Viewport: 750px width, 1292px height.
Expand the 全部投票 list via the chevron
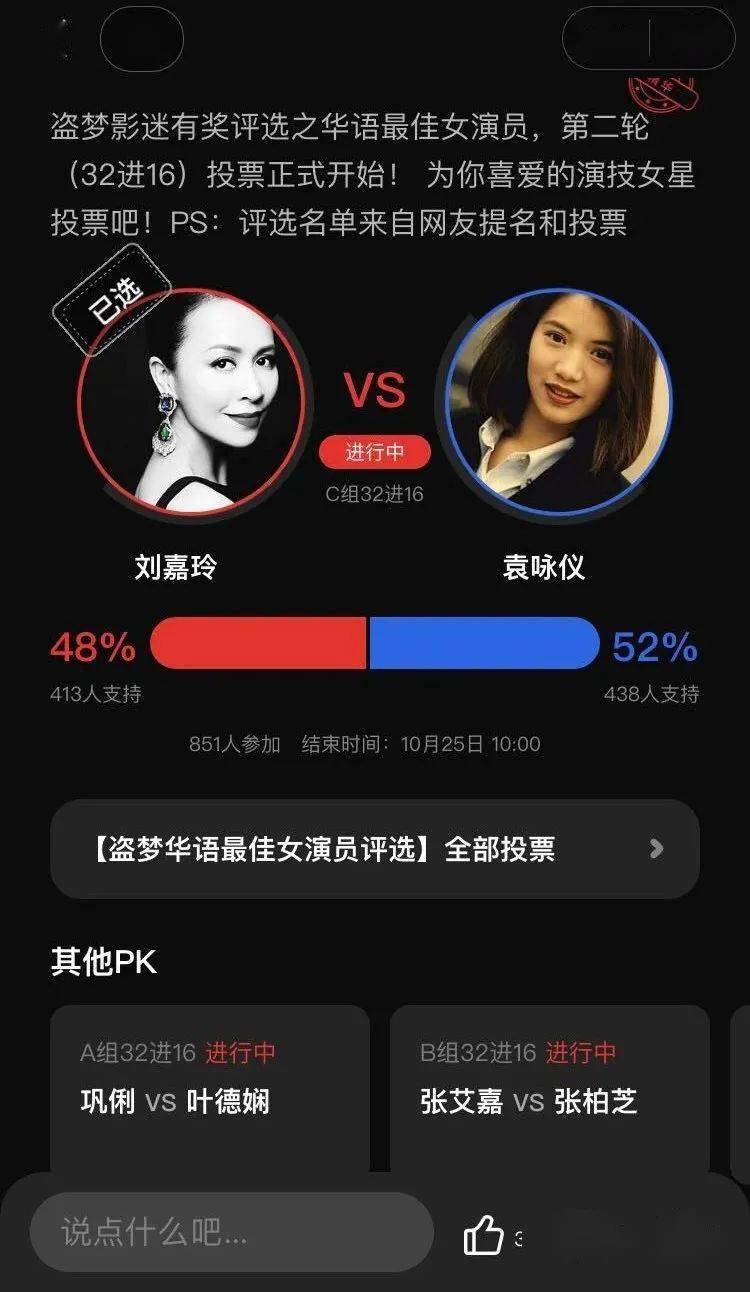[656, 848]
